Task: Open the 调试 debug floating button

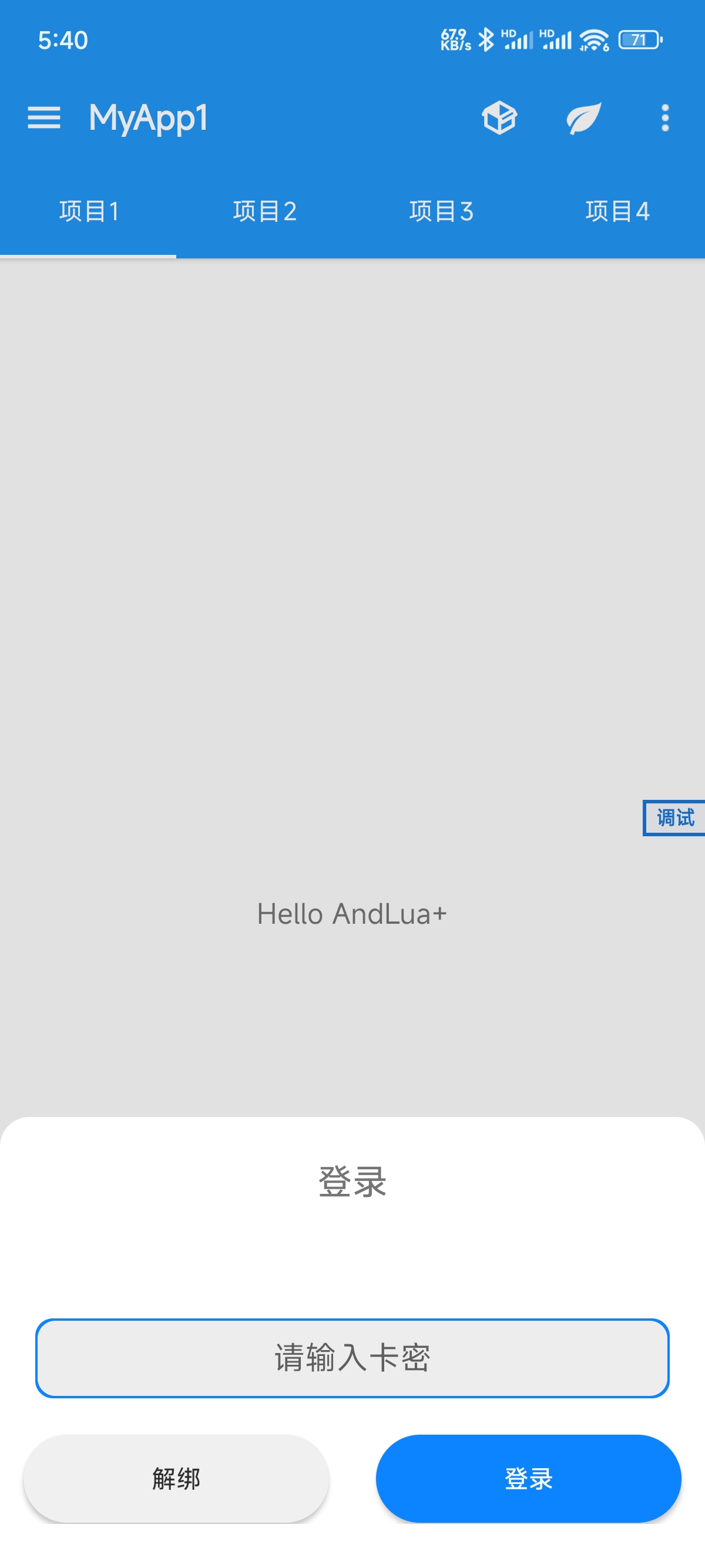Action: 674,817
